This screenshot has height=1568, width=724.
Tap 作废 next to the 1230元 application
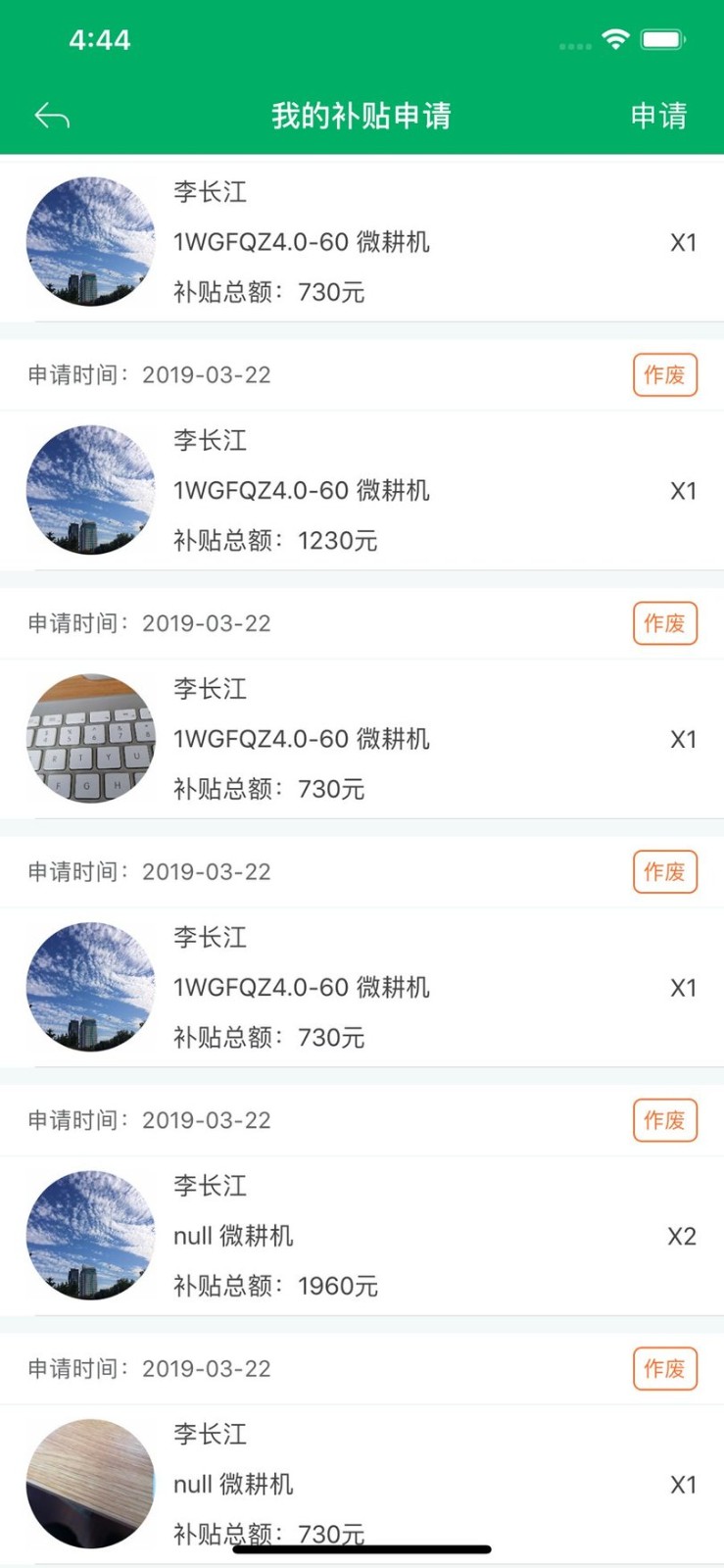664,623
